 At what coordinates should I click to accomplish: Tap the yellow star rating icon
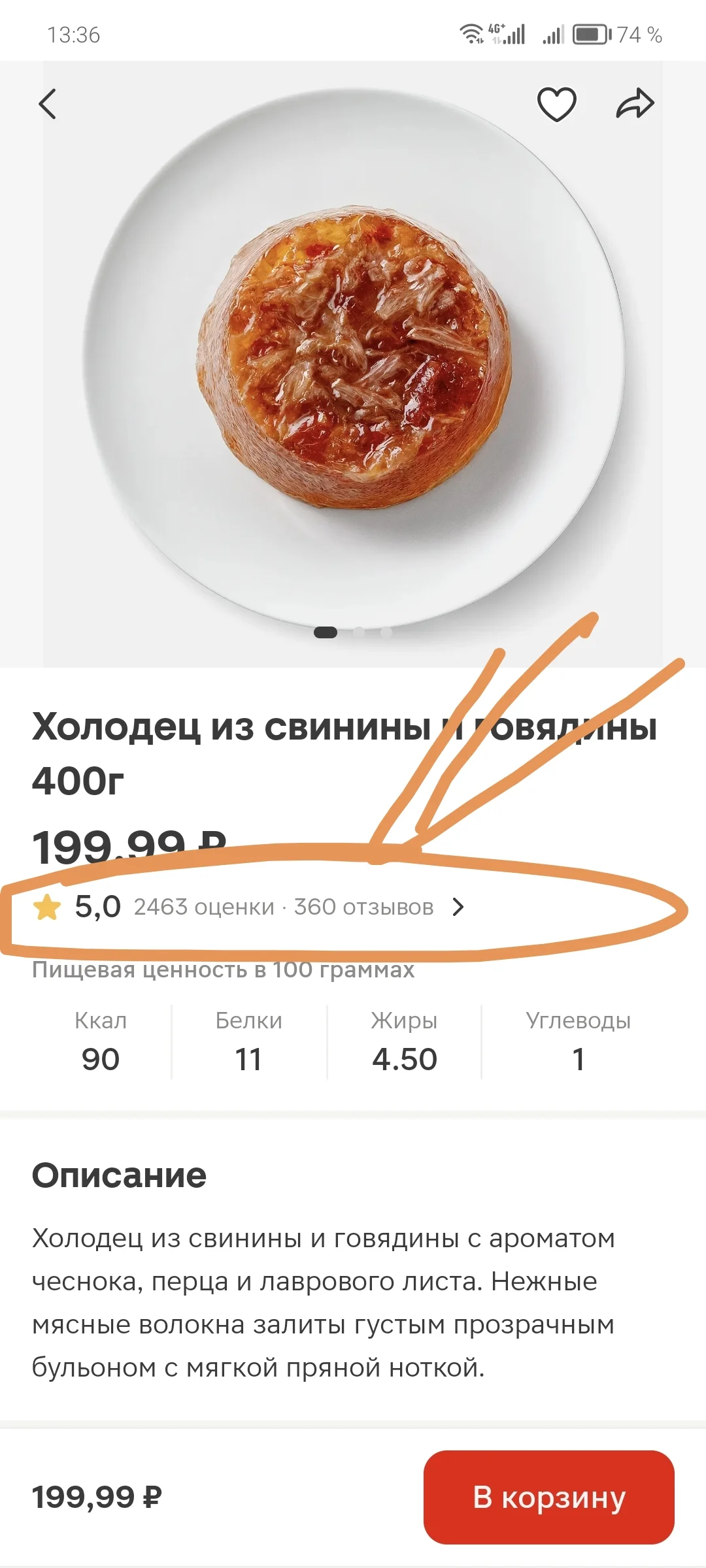pos(49,906)
